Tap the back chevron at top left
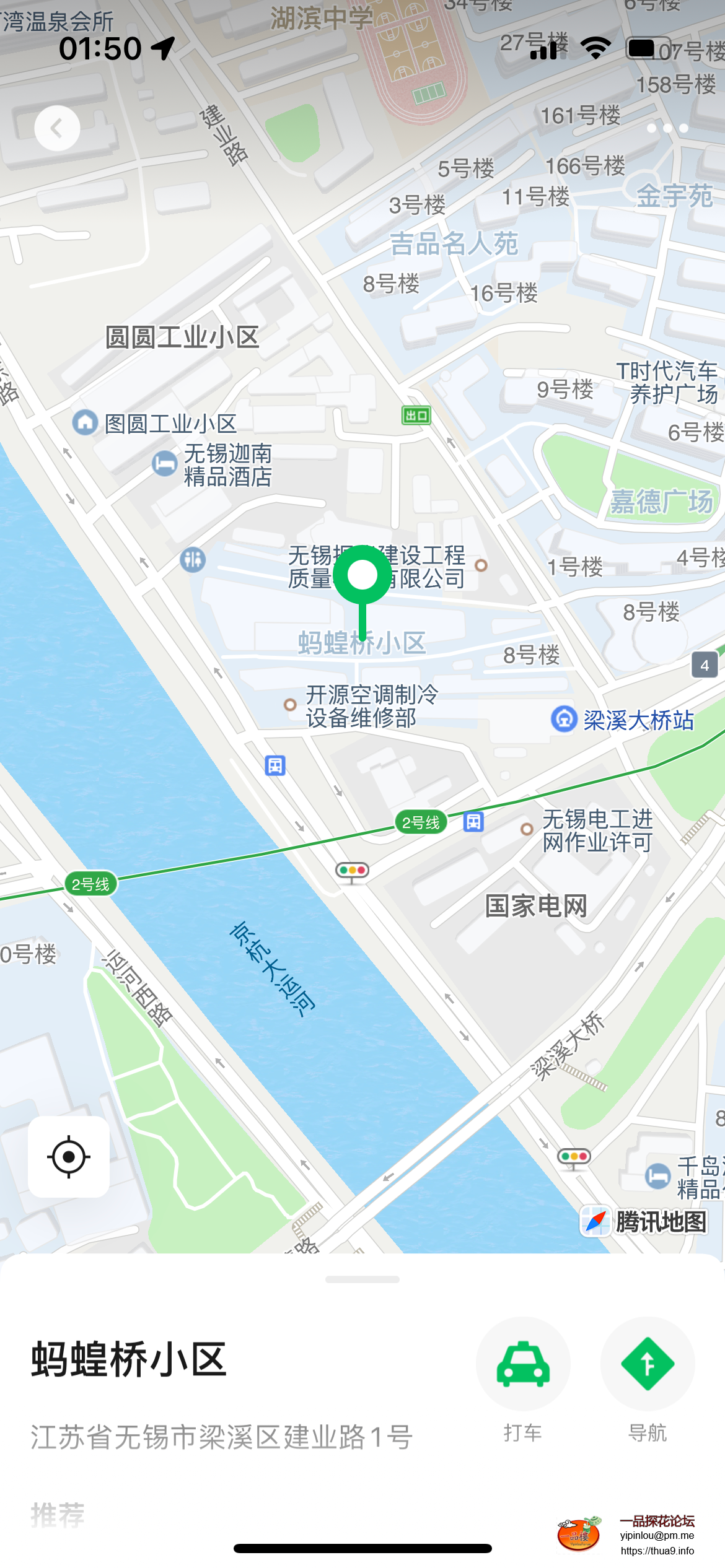The image size is (725, 1568). click(x=56, y=127)
